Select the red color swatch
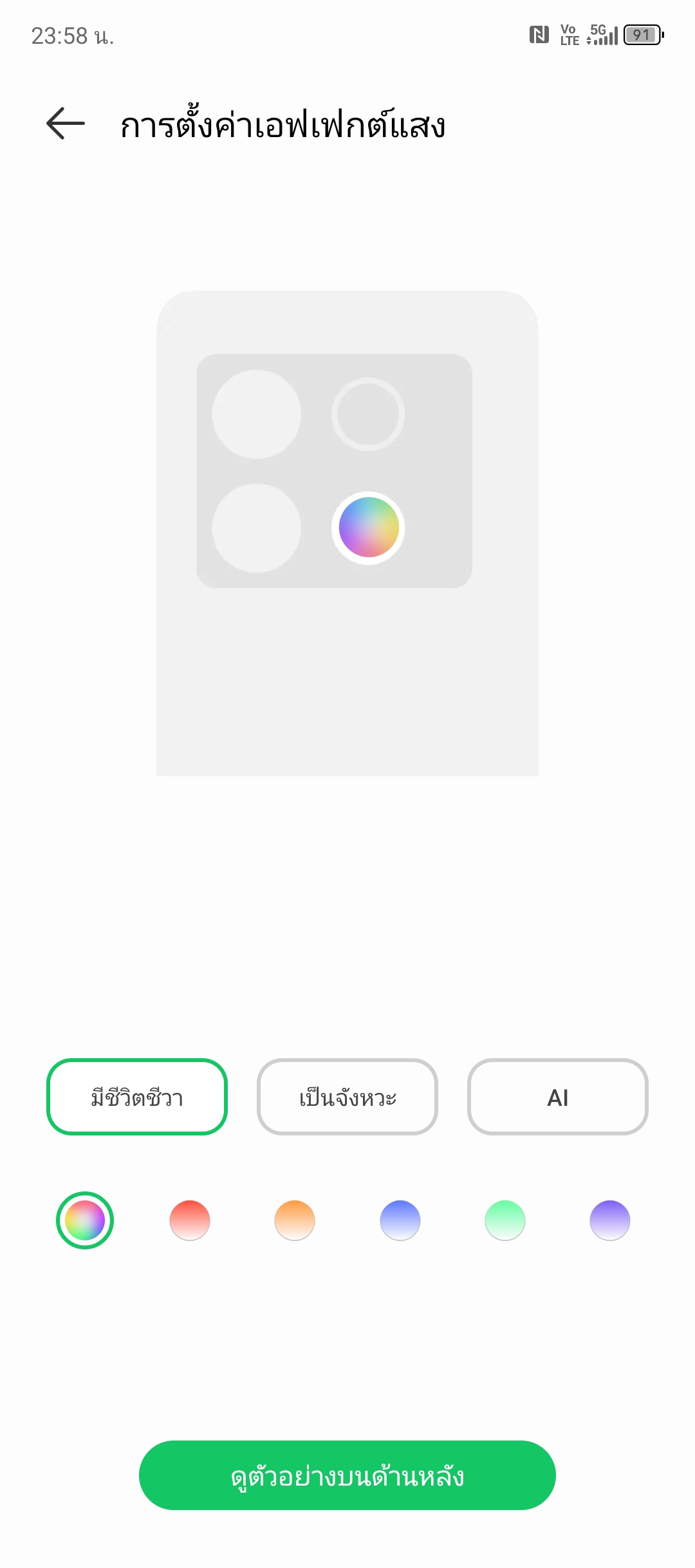 pos(190,1220)
